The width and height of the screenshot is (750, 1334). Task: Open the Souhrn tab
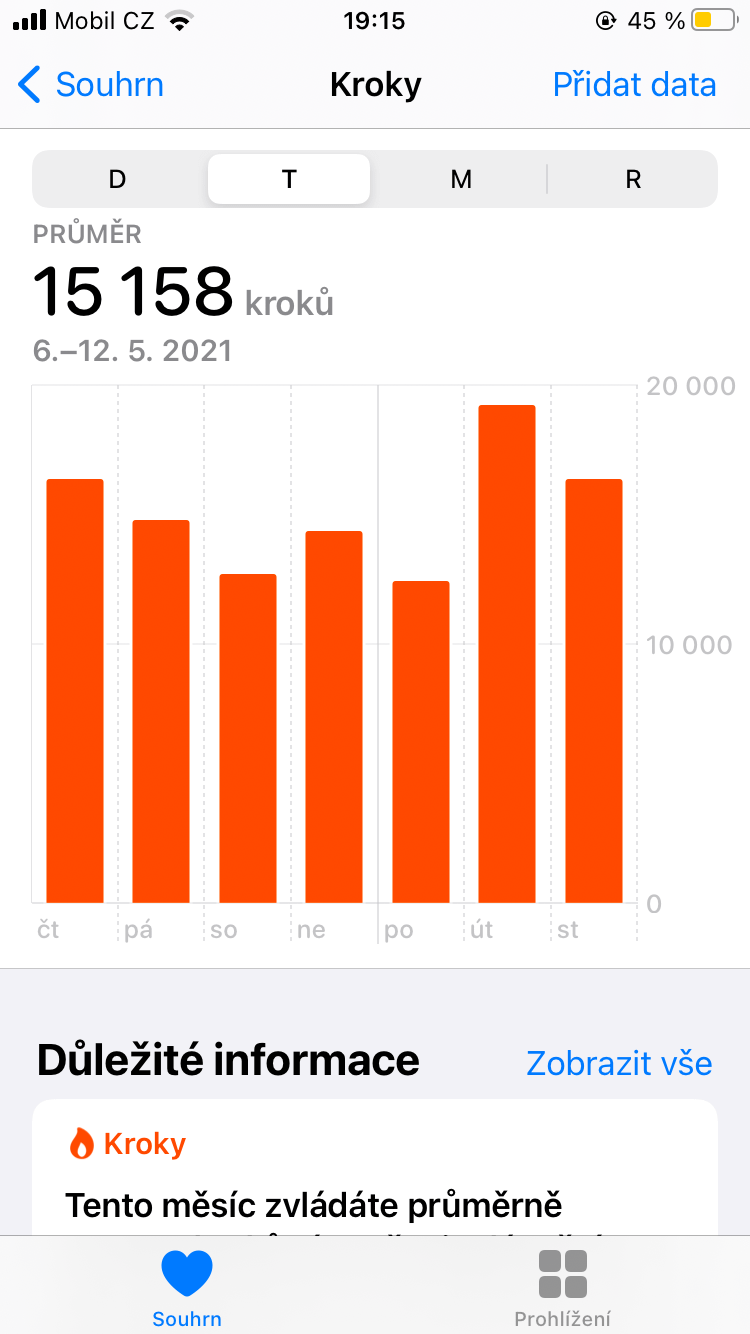click(187, 1288)
